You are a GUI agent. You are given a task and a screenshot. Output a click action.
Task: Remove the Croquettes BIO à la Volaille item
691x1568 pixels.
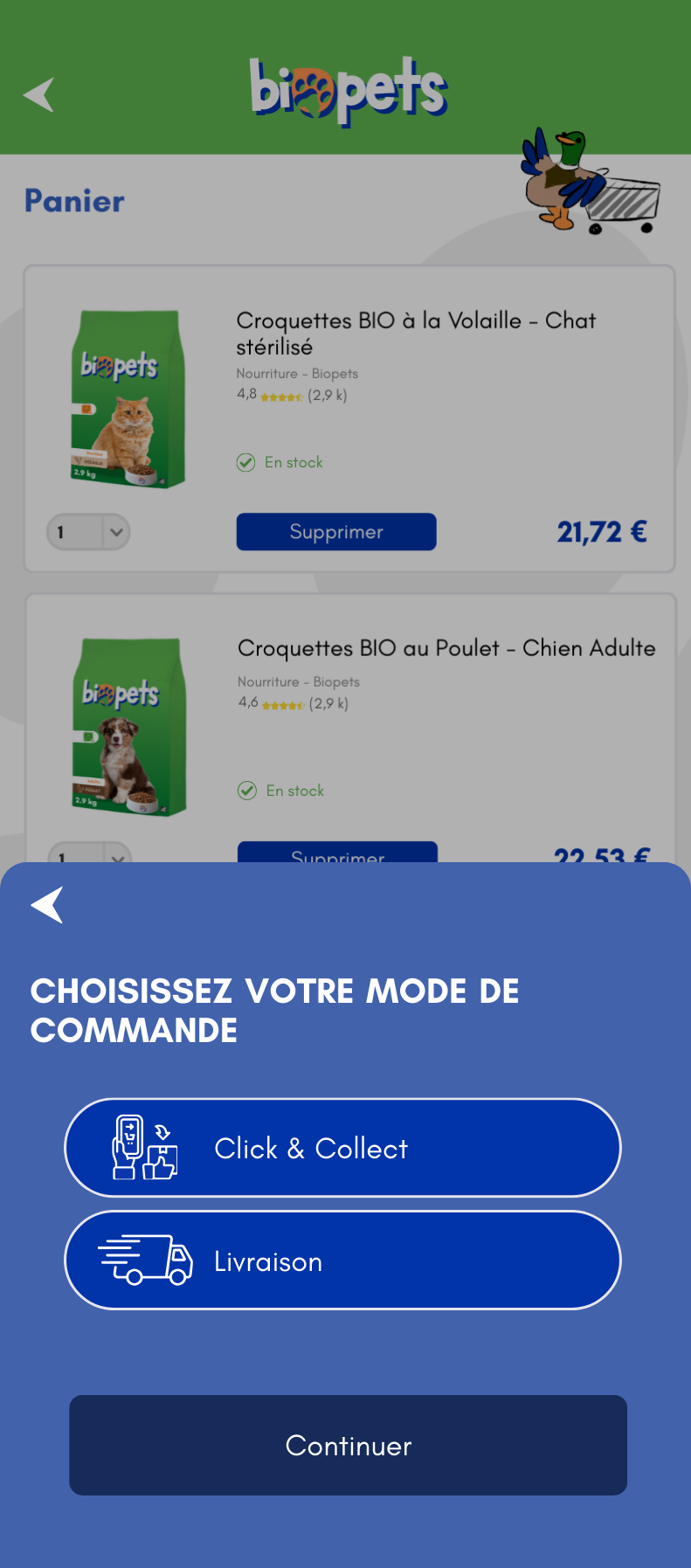(x=336, y=532)
